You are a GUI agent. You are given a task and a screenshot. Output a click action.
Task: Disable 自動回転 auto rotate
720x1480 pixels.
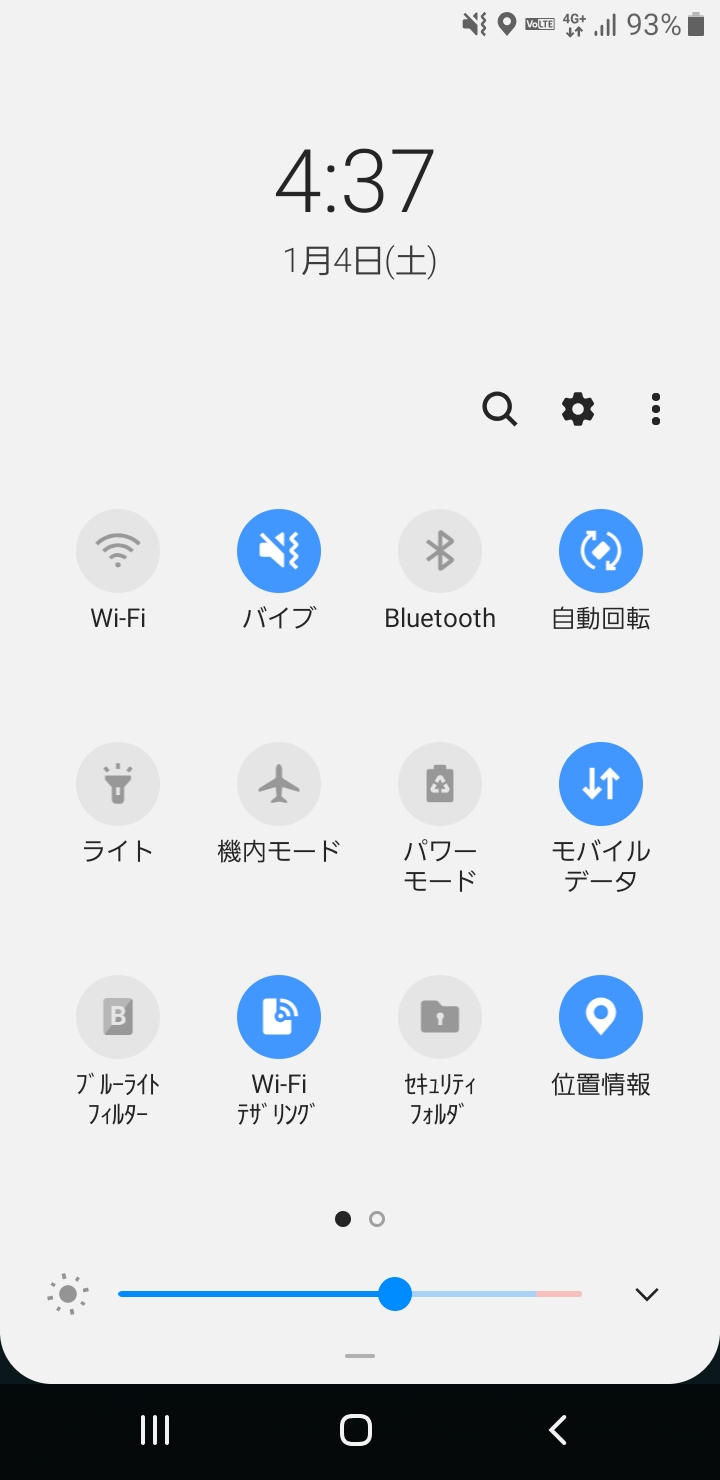click(x=601, y=551)
